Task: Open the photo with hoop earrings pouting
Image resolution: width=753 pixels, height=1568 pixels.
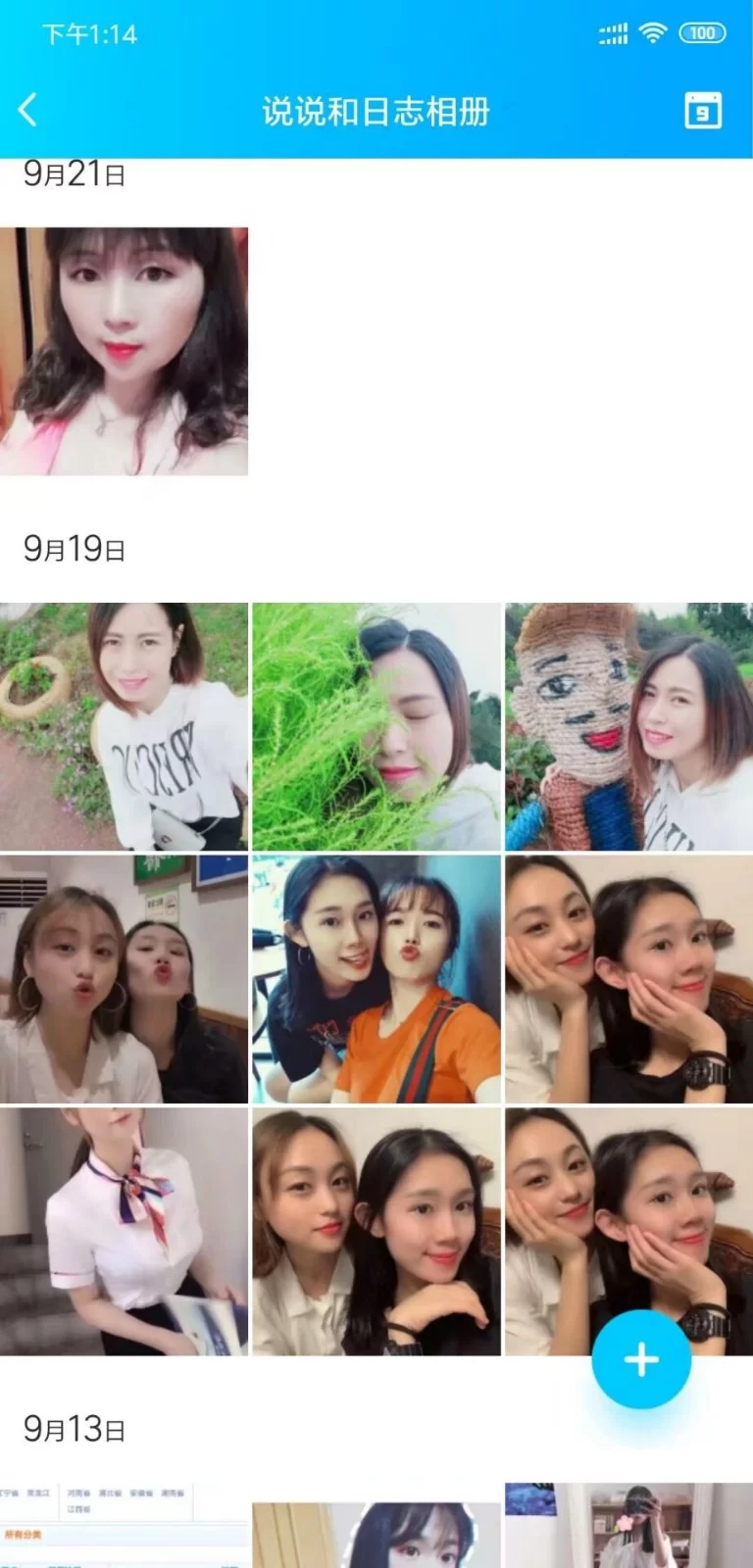Action: (124, 979)
